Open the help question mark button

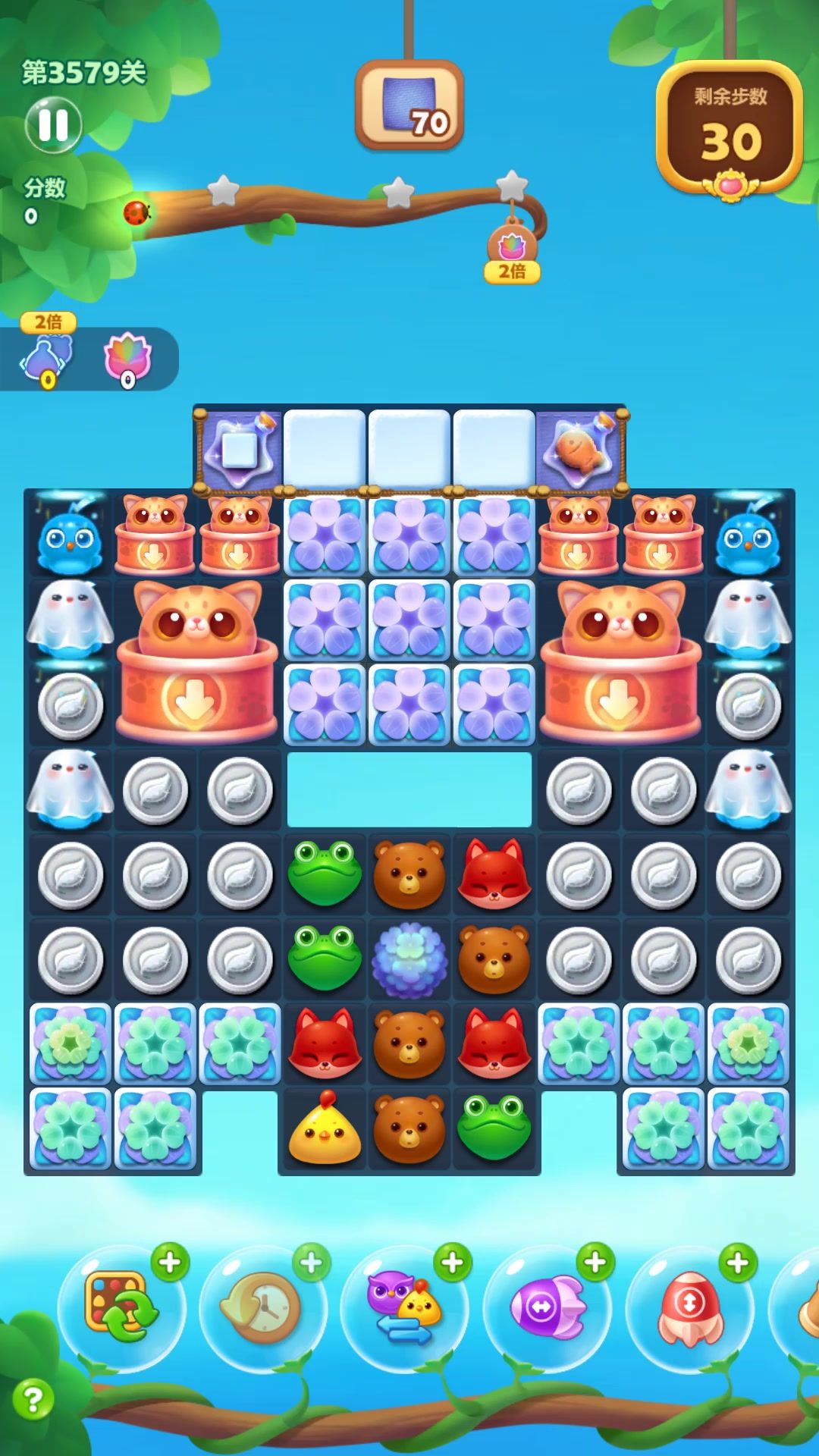33,1399
